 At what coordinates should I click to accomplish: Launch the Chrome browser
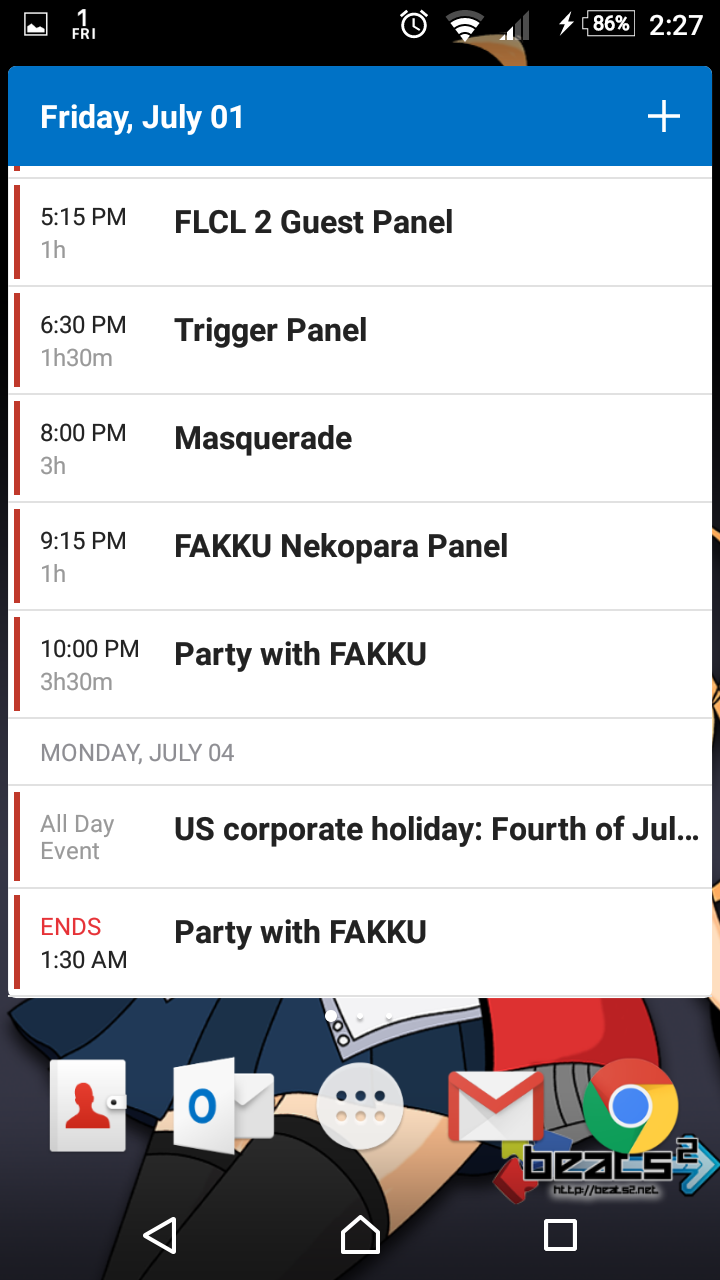pyautogui.click(x=630, y=1106)
